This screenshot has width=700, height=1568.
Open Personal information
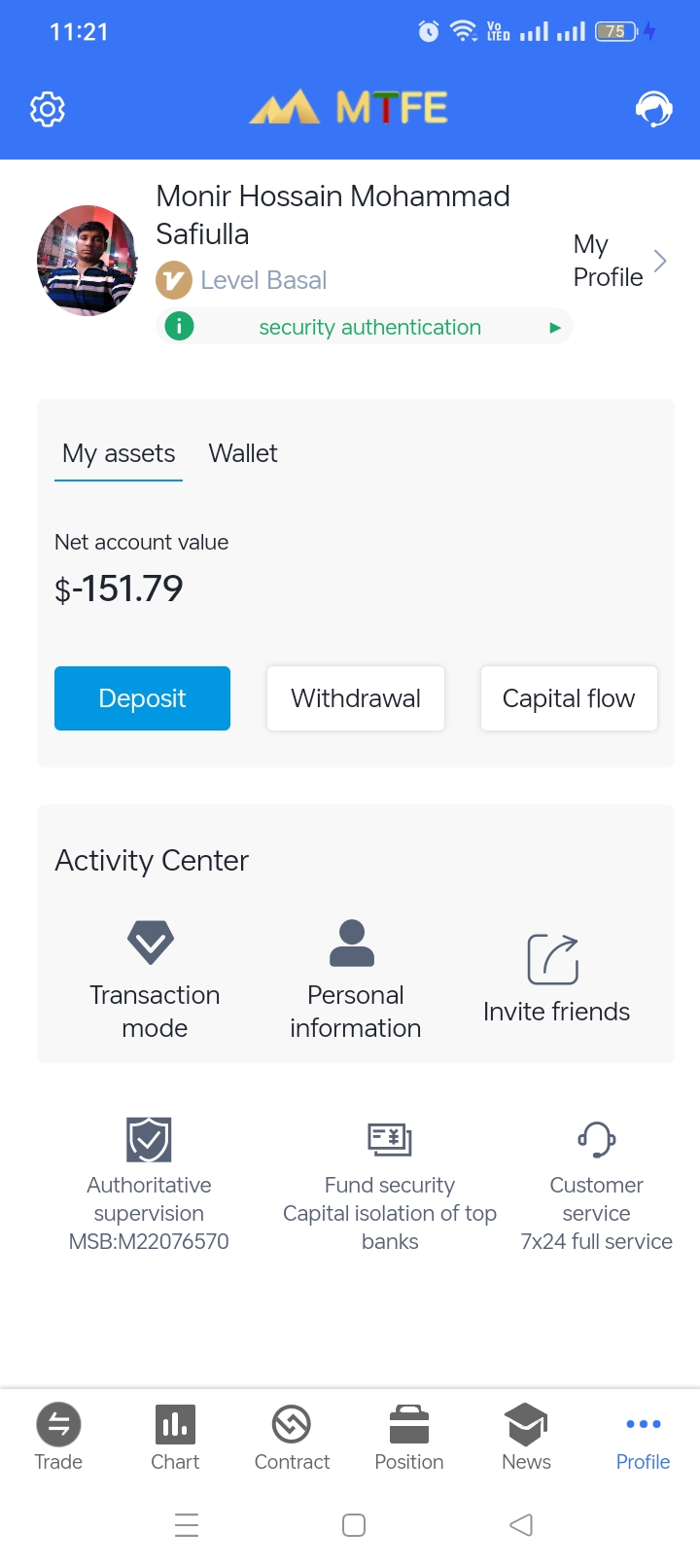355,980
